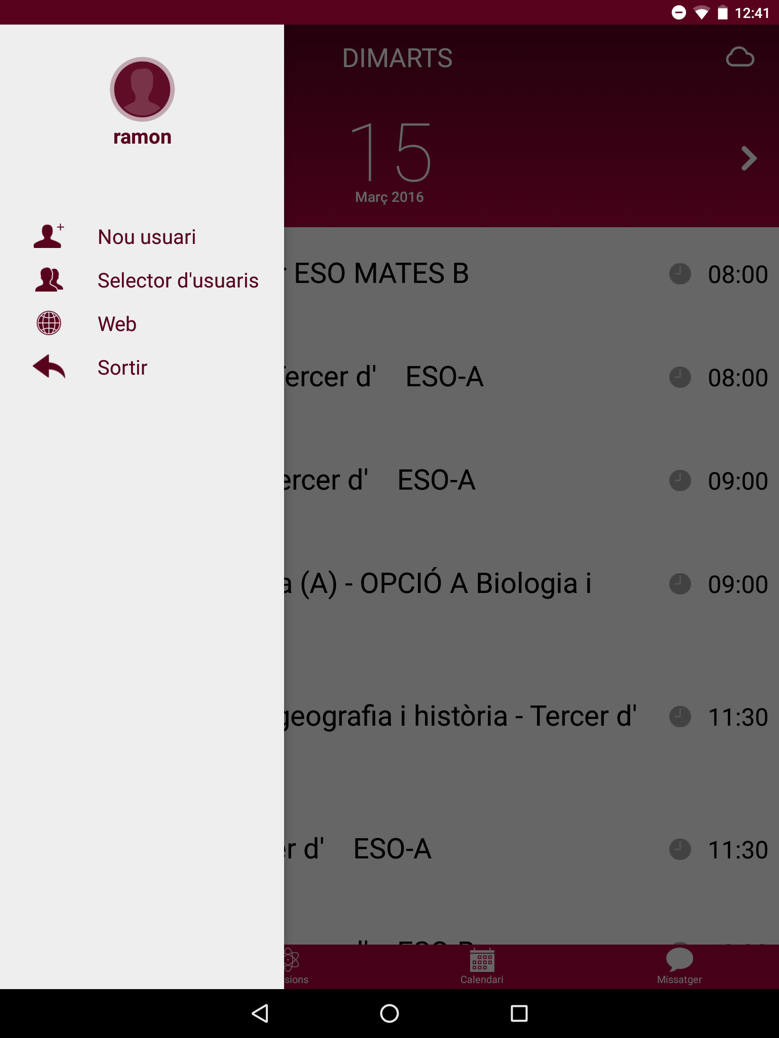Go to the next day arrow
This screenshot has height=1038, width=779.
coord(748,158)
